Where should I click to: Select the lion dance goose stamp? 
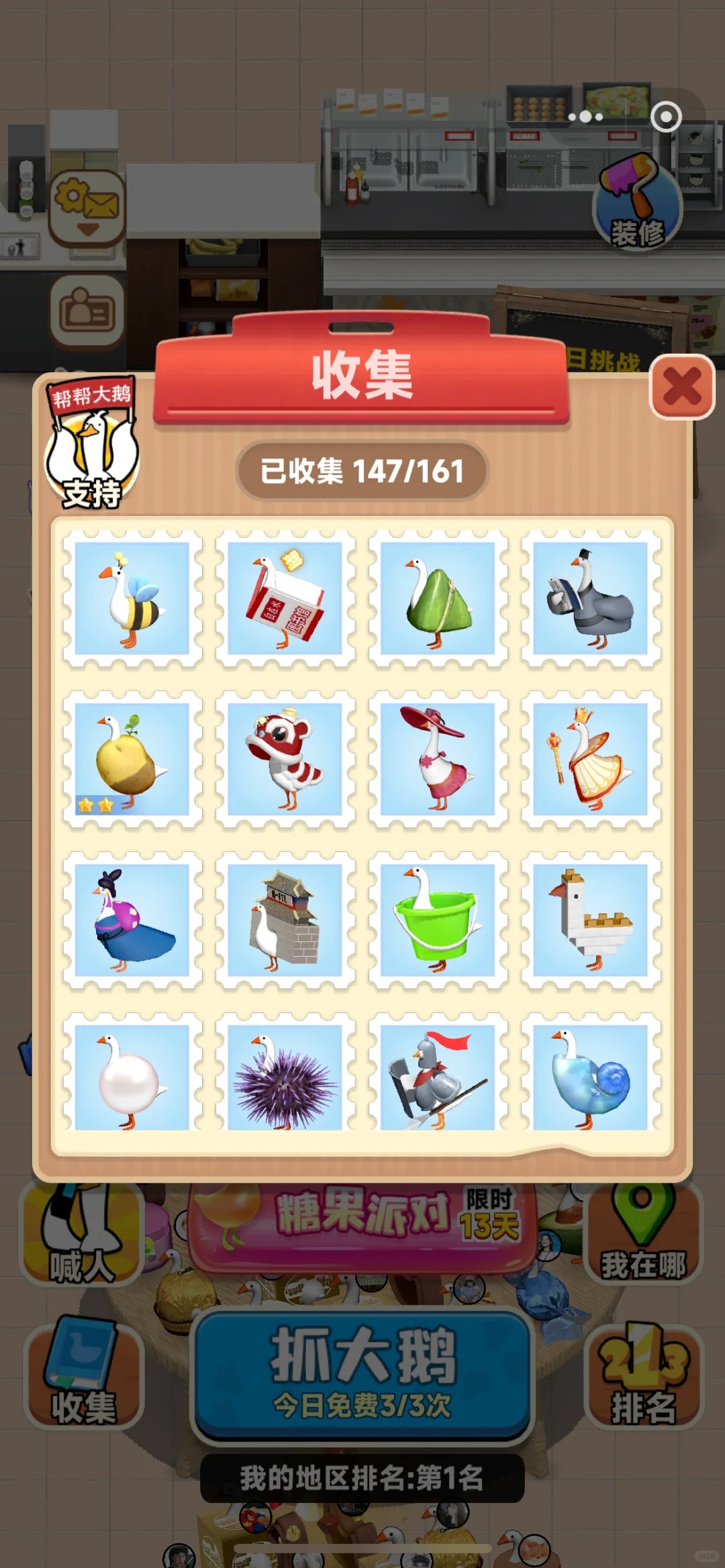point(285,759)
